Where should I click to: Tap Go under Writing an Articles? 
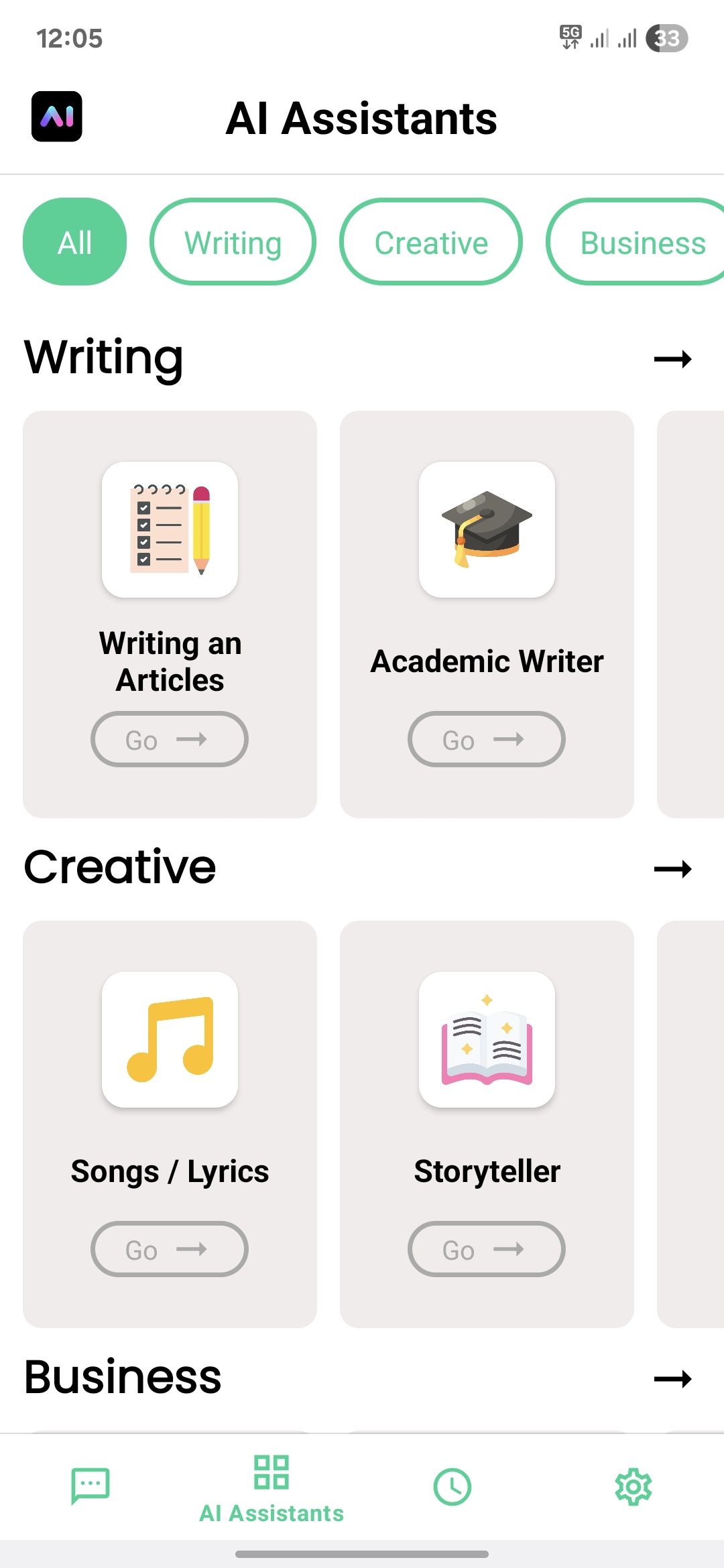point(170,739)
